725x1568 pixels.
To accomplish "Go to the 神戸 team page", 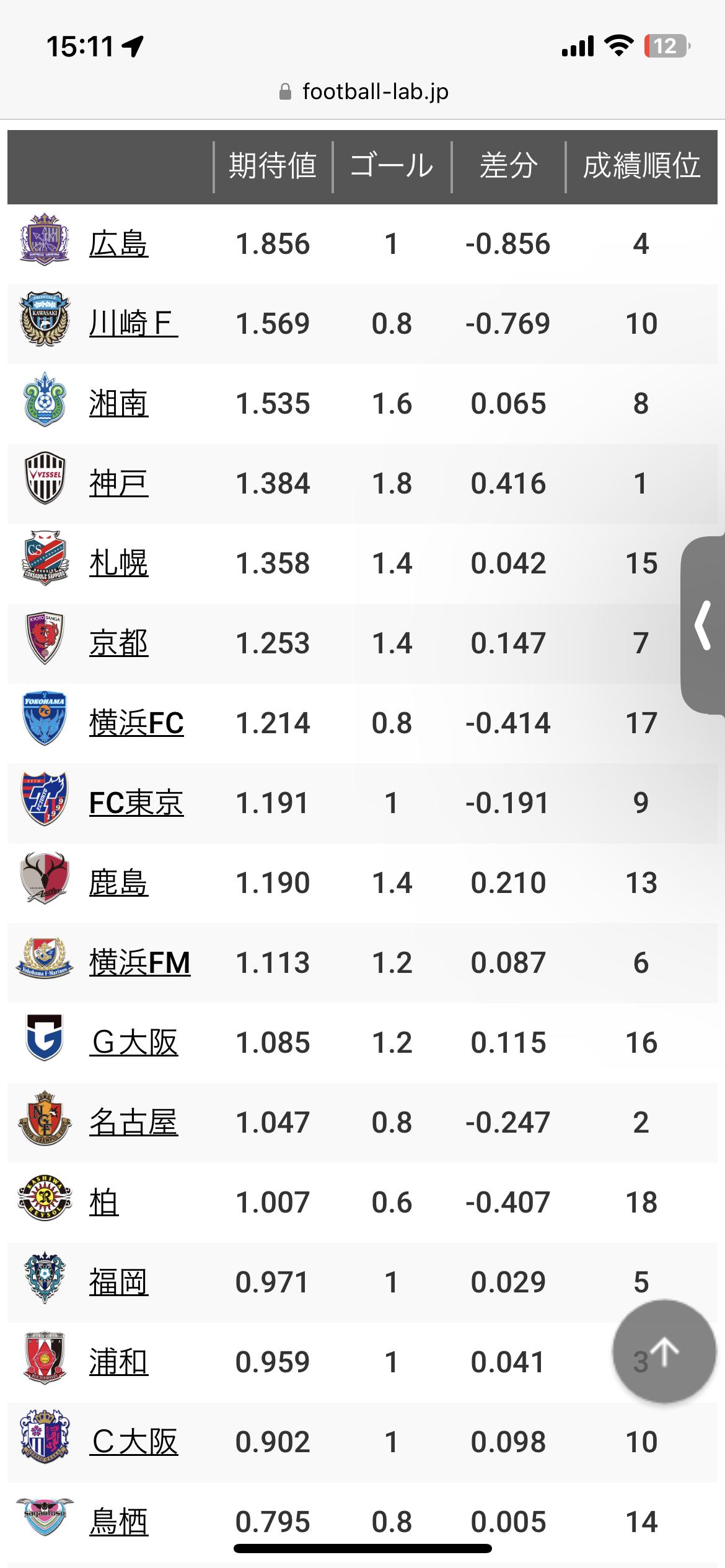I will (x=118, y=484).
